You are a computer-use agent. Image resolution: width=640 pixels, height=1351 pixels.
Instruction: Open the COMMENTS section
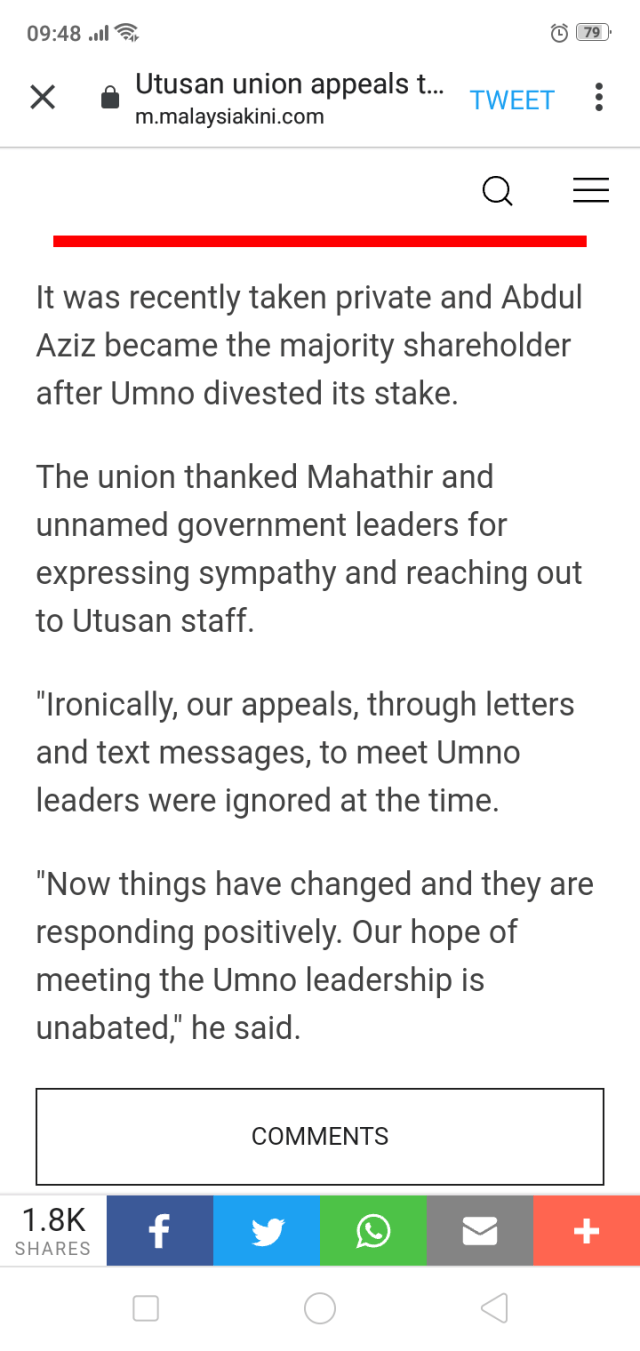tap(320, 1136)
